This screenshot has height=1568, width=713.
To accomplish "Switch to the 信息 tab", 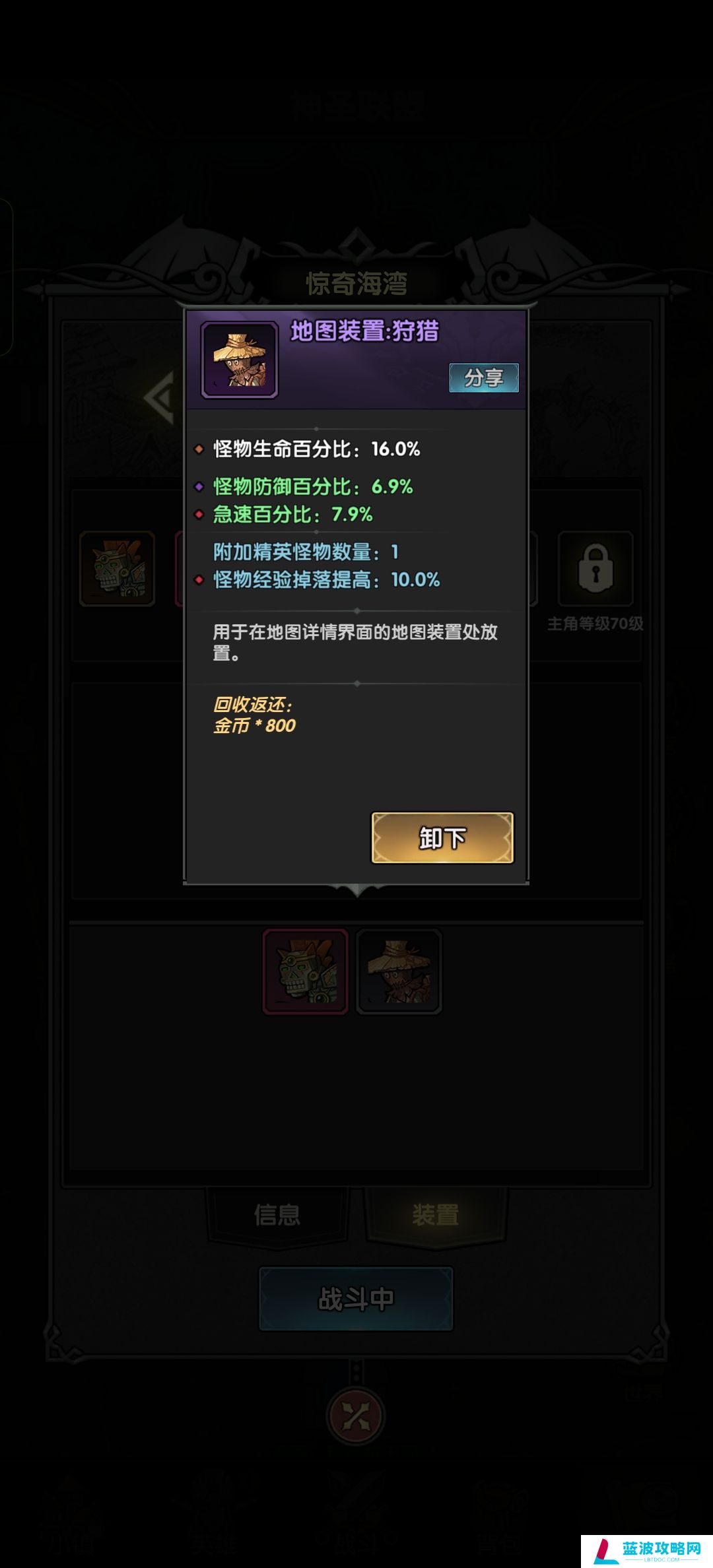I will (277, 1215).
